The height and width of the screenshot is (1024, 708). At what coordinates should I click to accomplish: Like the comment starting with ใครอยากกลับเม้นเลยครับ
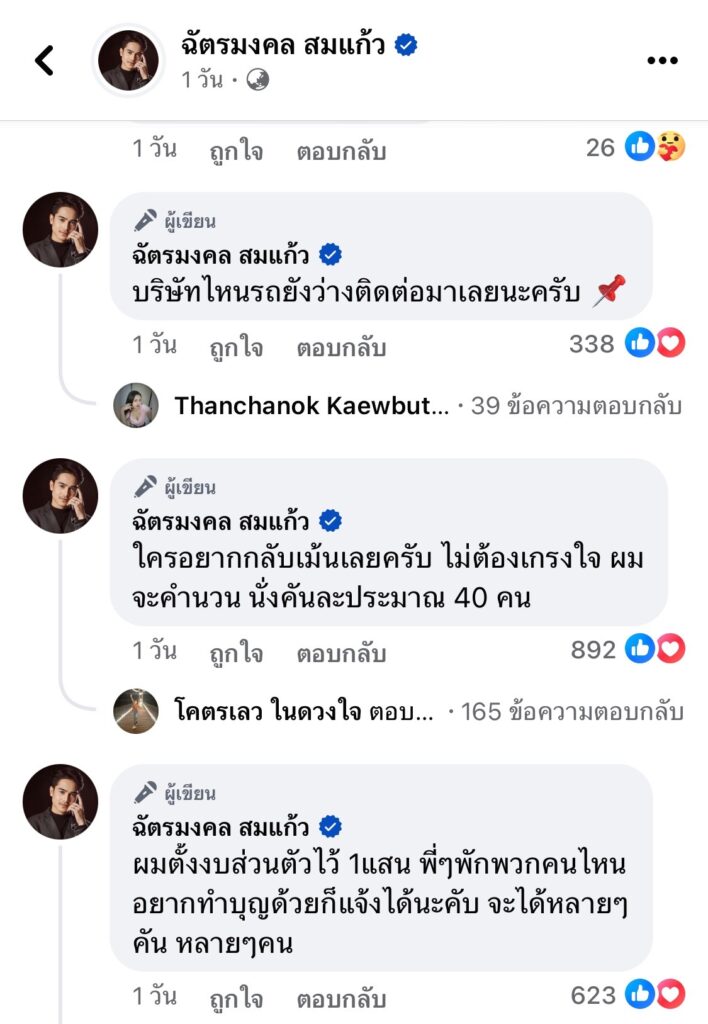(236, 653)
